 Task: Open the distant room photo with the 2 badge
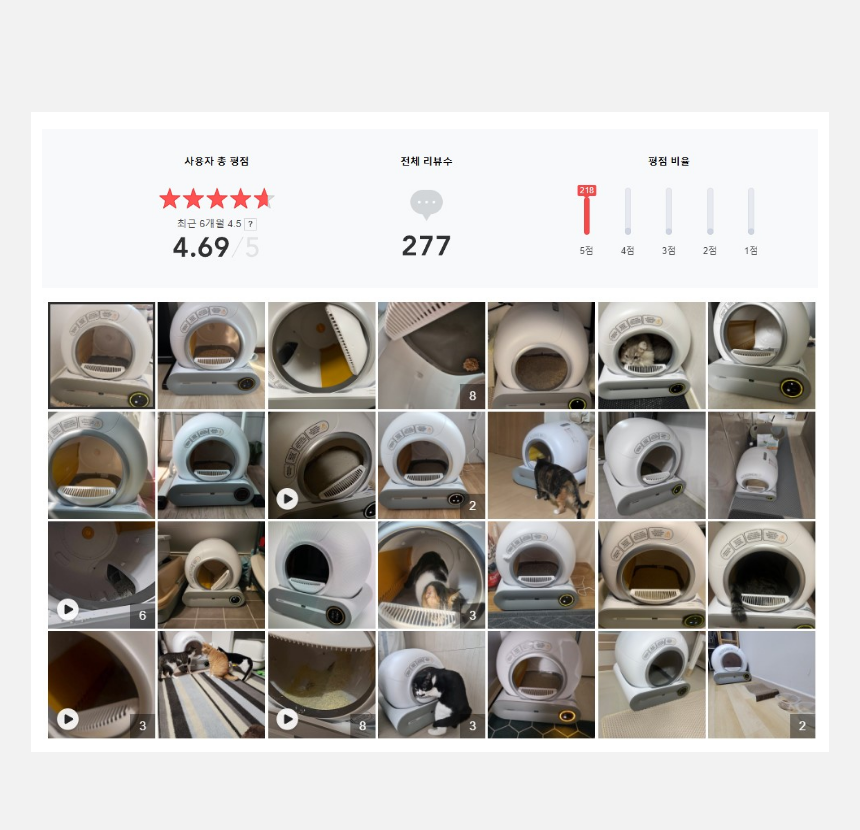point(761,685)
